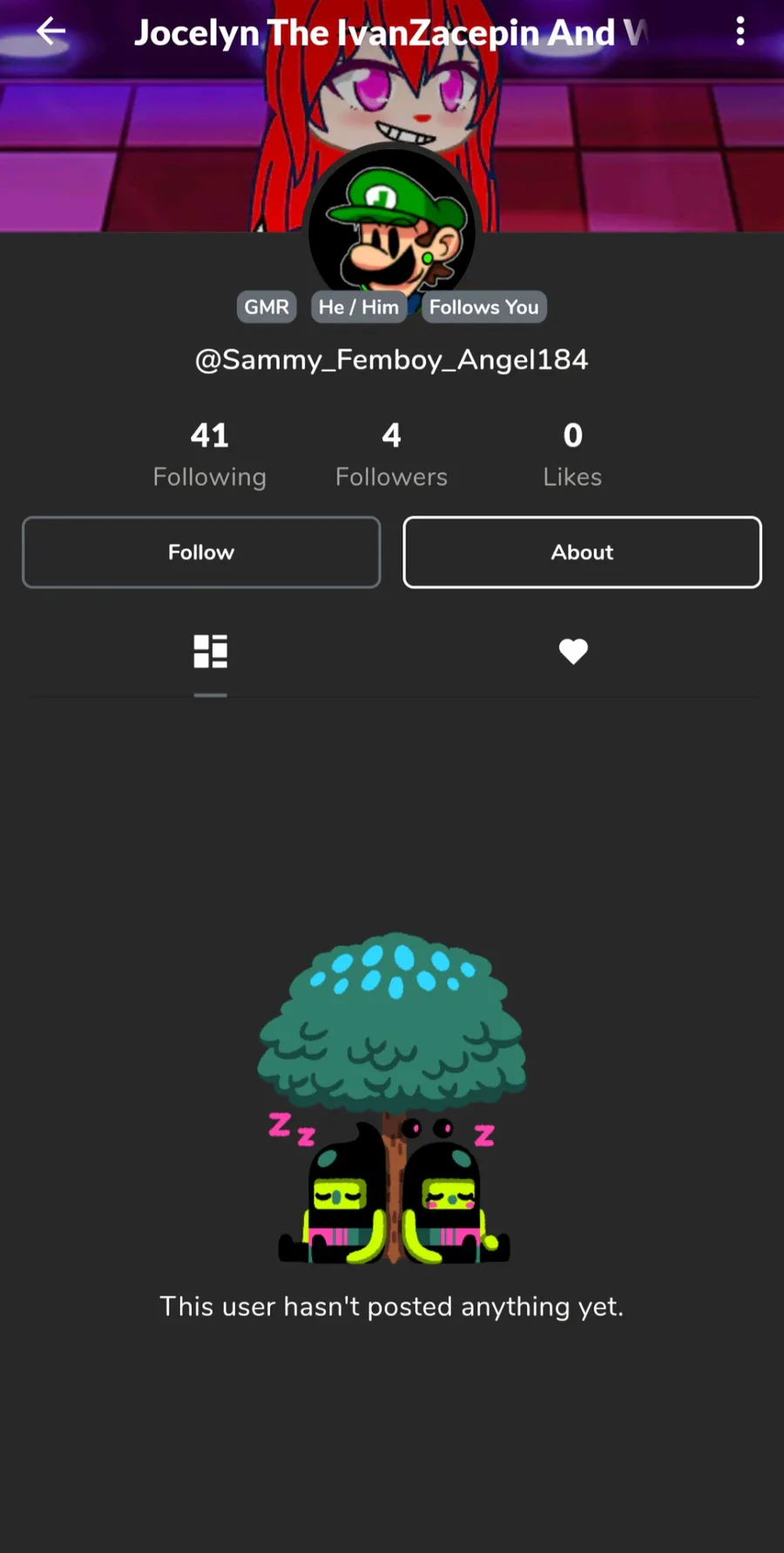Open the three-dot overflow menu
The height and width of the screenshot is (1553, 784).
pyautogui.click(x=740, y=32)
